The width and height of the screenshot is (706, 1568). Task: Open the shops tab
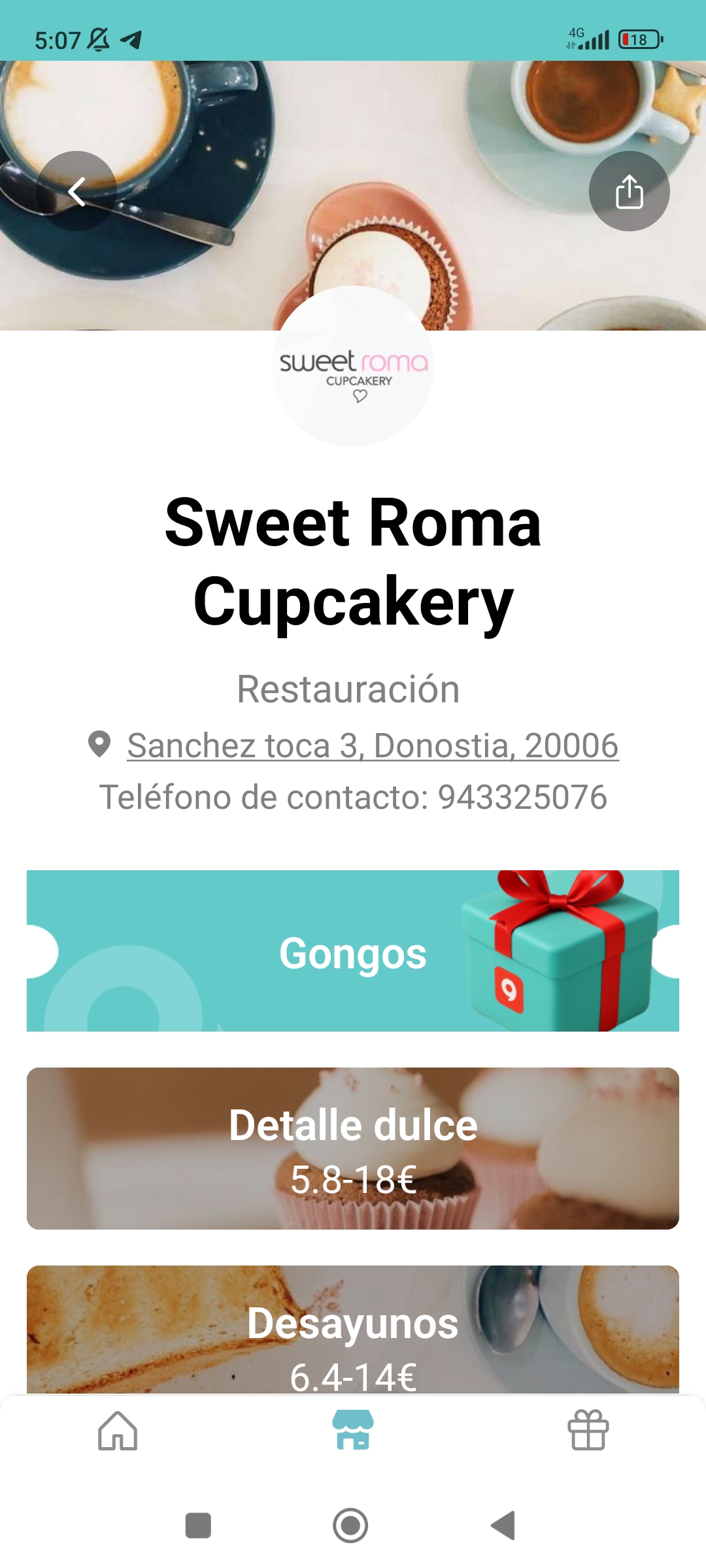point(353,1431)
